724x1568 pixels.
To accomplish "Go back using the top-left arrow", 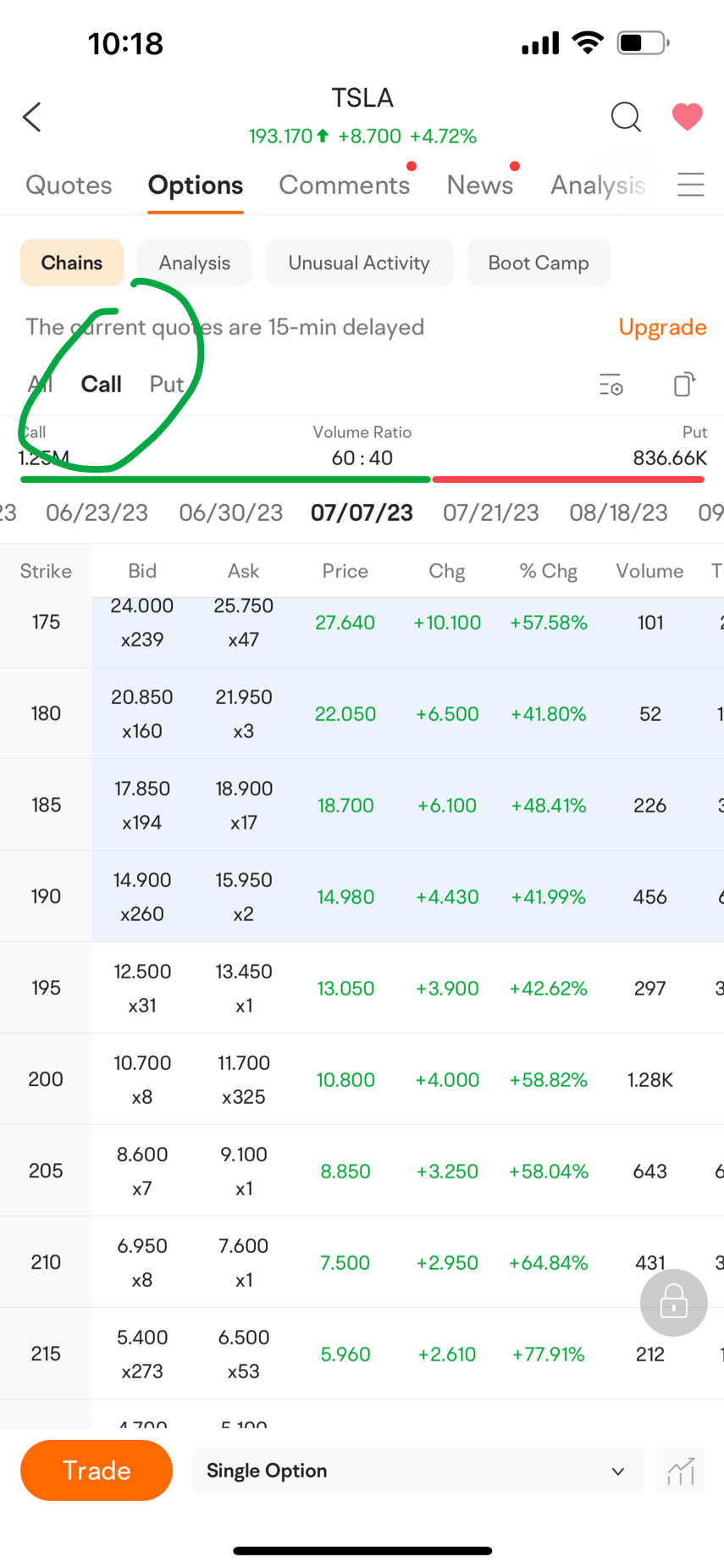I will pos(32,117).
